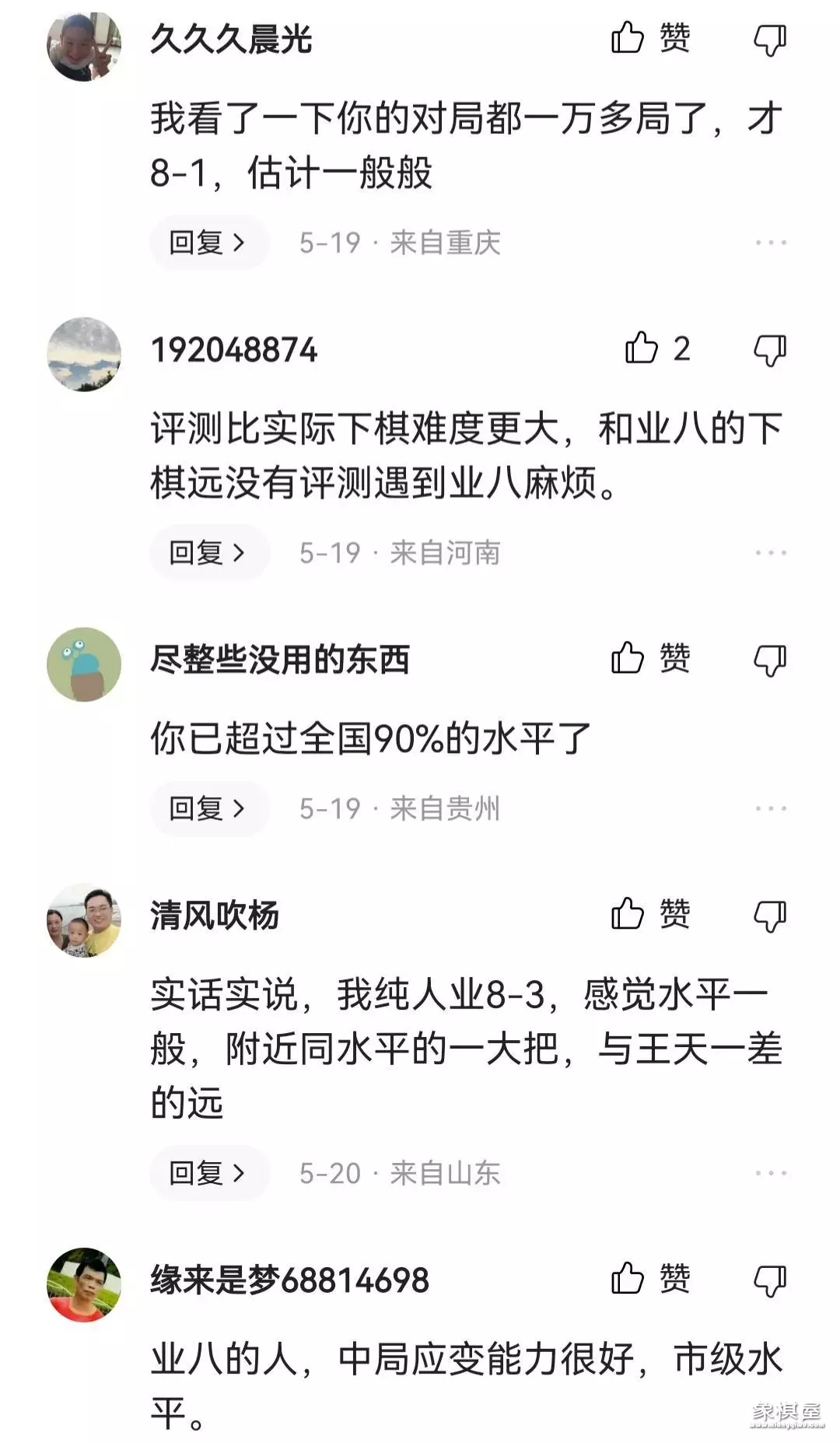Open more options for 192048874's comment
The image size is (840, 1443).
[771, 553]
